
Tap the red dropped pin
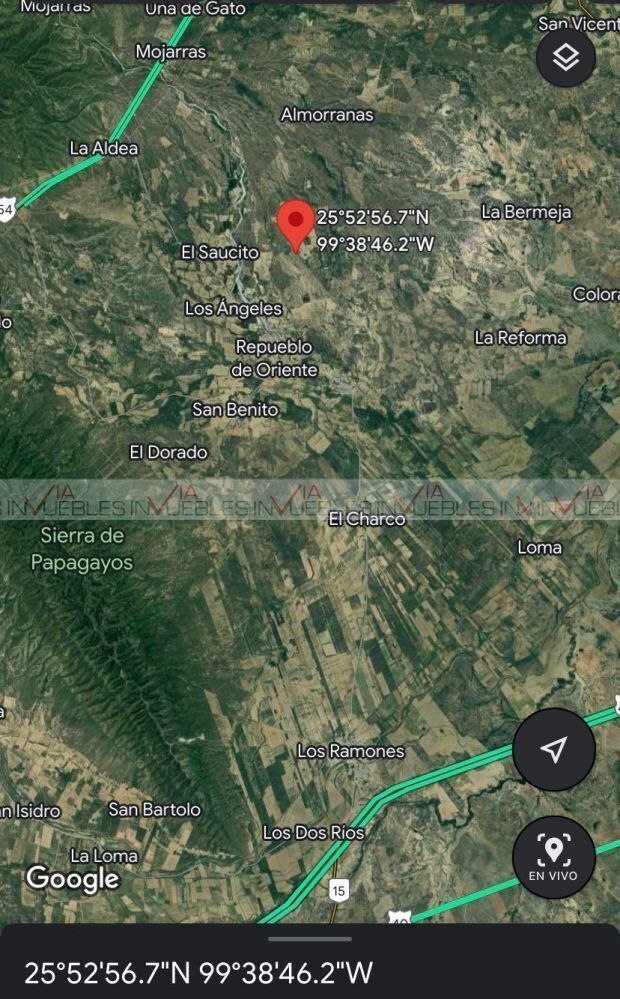point(296,226)
